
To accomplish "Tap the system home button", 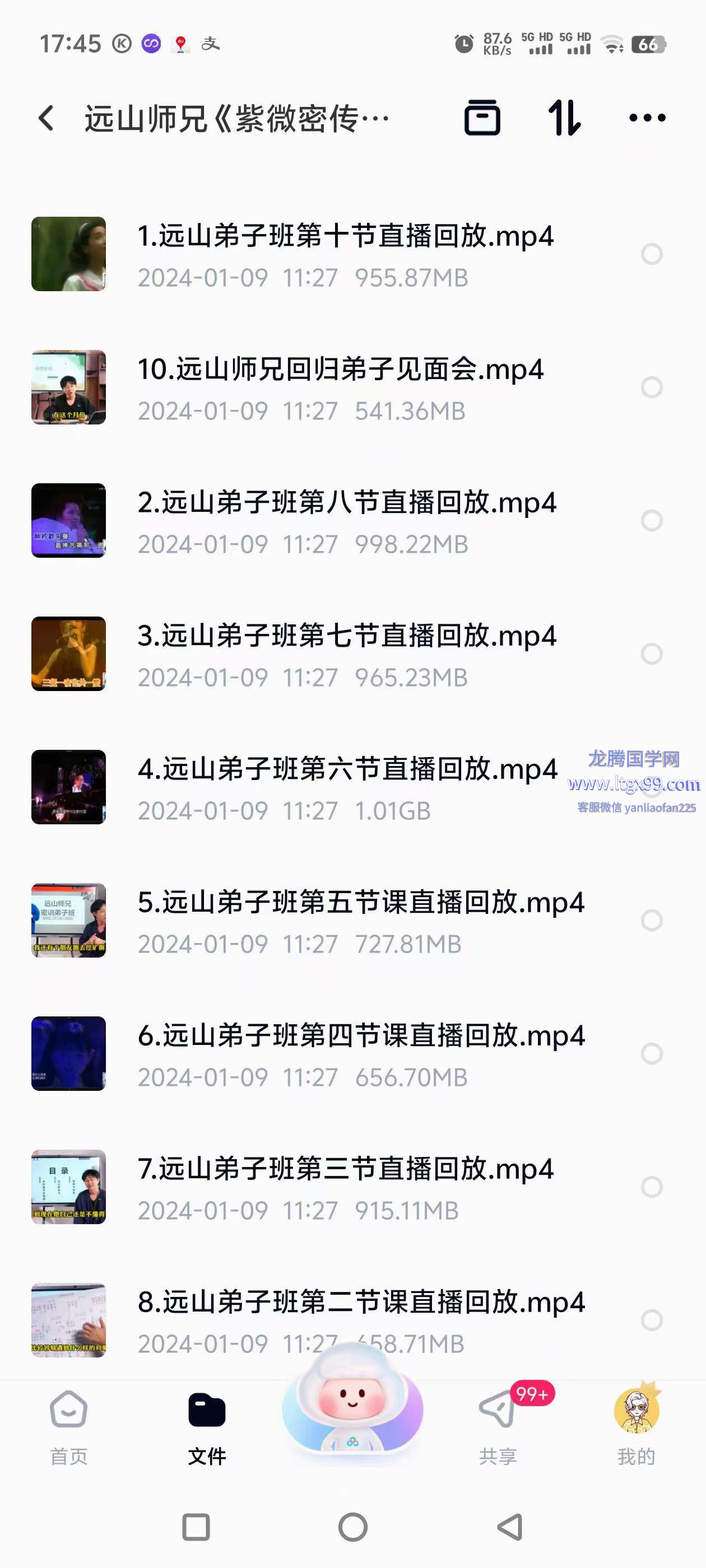I will 352,1527.
